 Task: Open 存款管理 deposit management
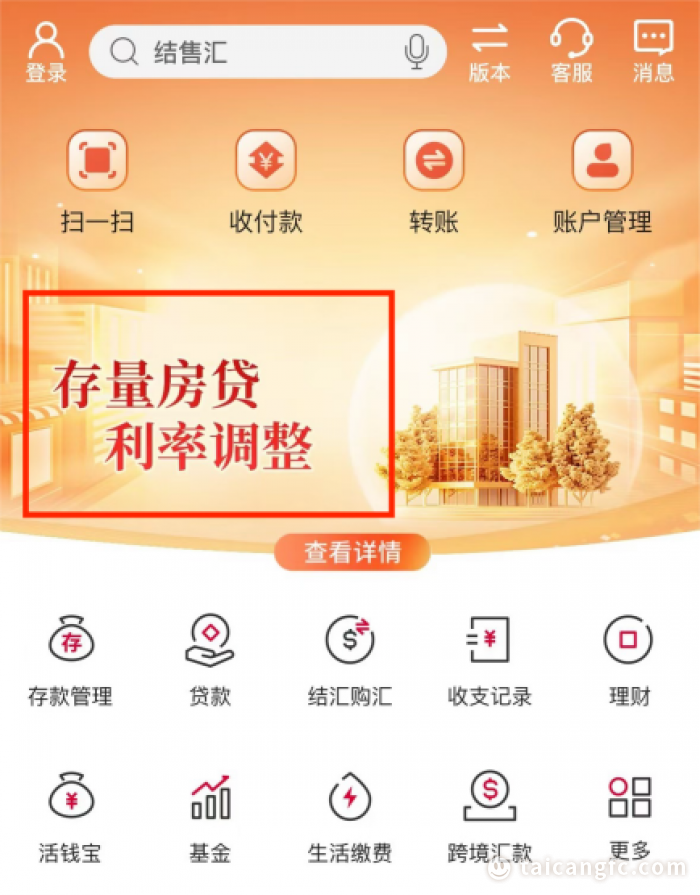tap(70, 661)
